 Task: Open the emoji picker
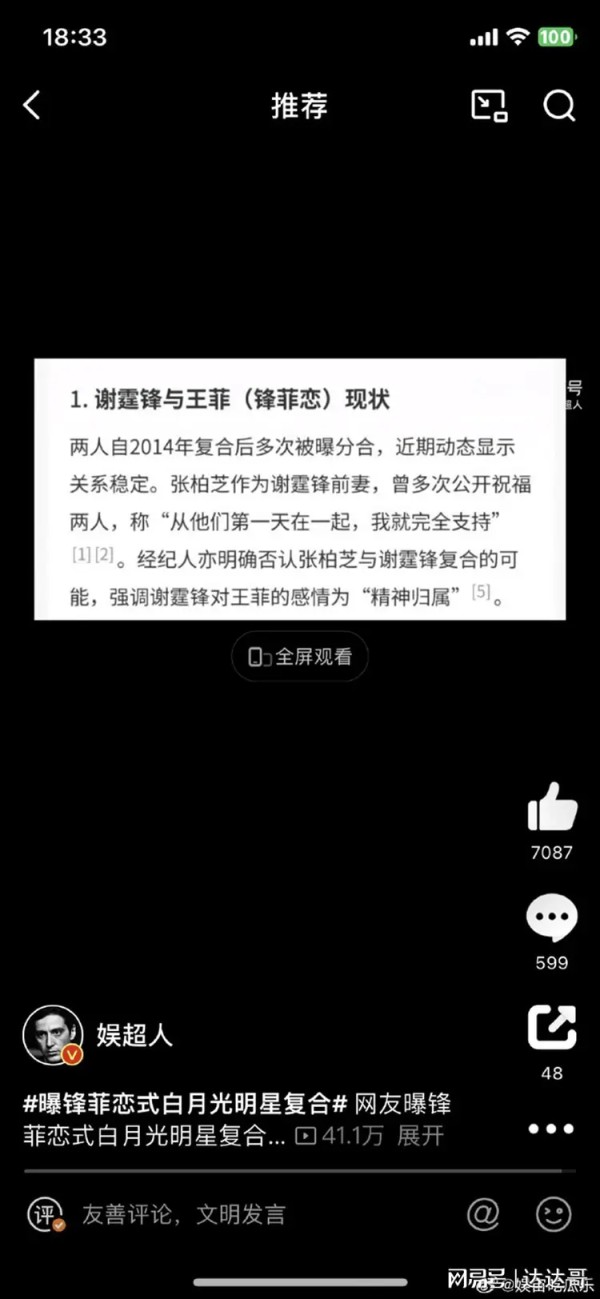(553, 1214)
